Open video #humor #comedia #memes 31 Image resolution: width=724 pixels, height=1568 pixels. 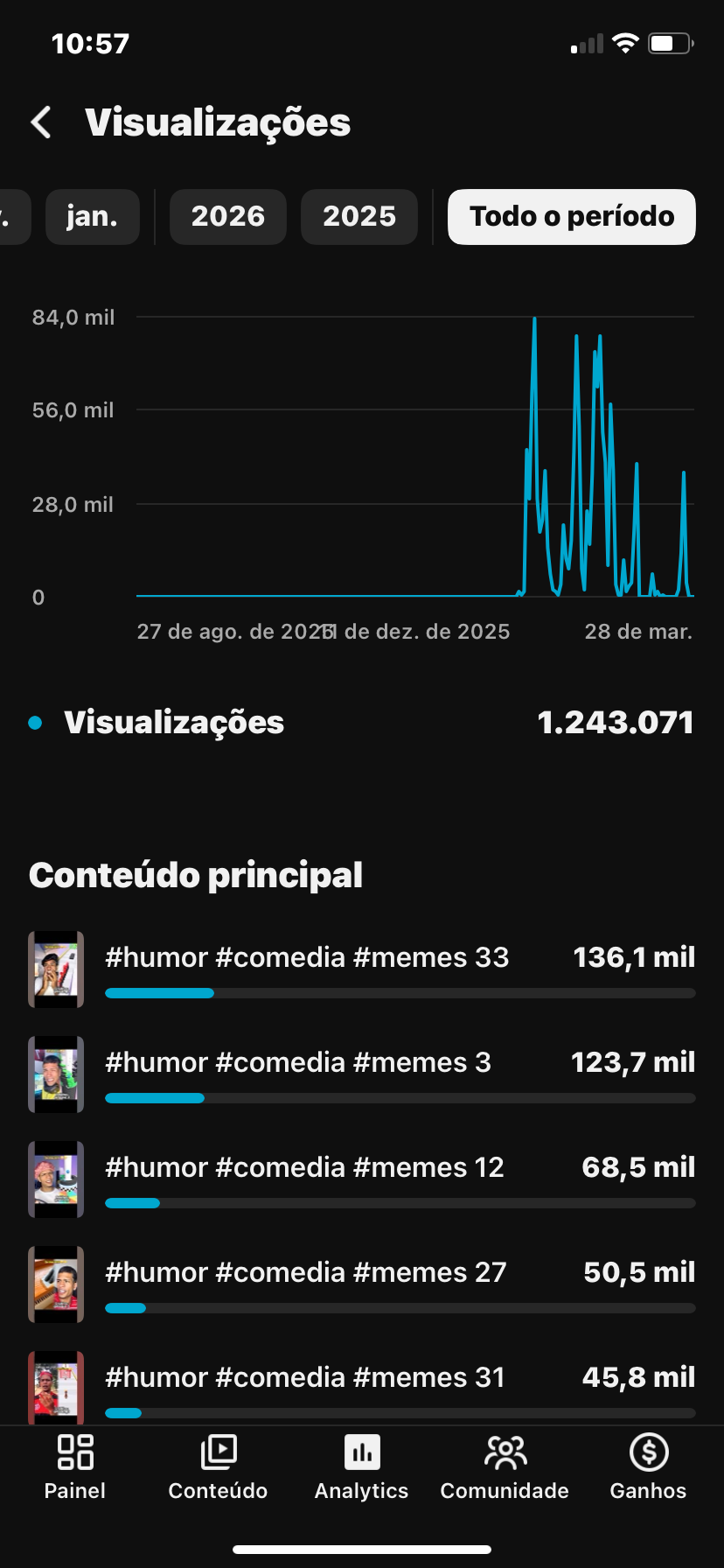tap(305, 1378)
